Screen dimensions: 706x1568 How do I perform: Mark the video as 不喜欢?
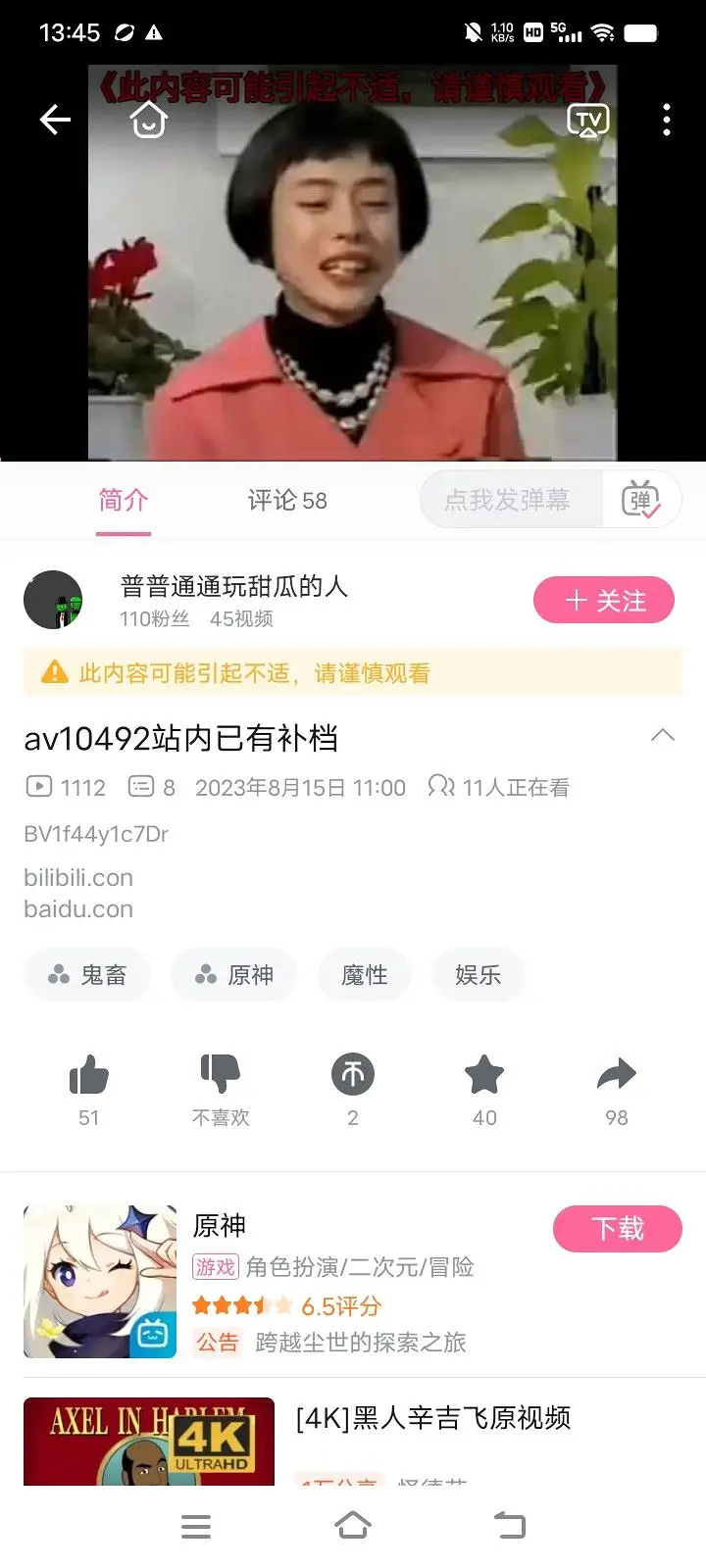(221, 1074)
